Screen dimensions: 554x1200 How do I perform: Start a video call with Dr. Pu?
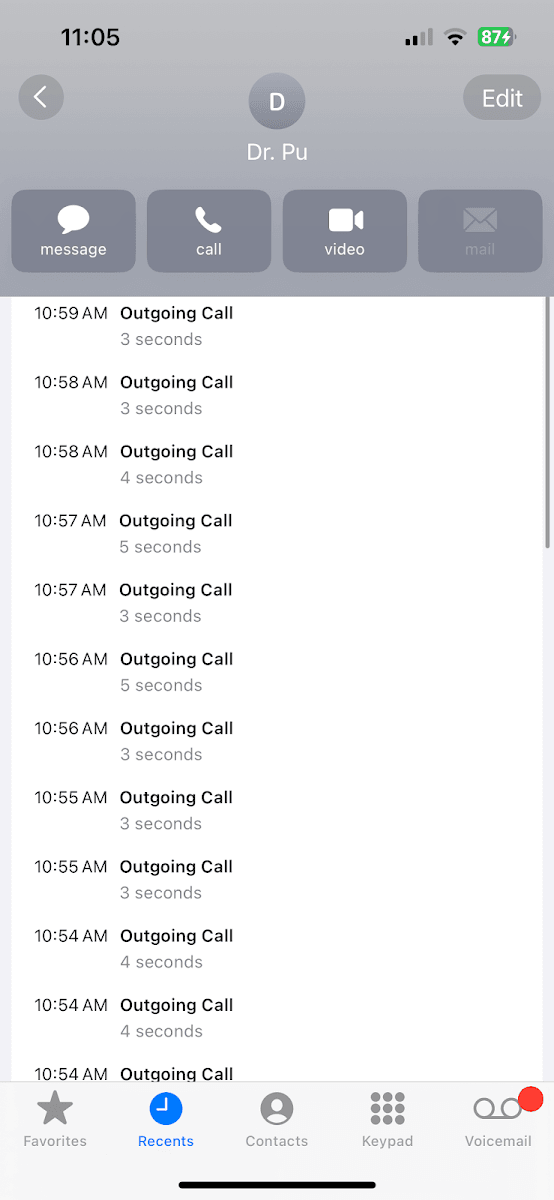point(345,231)
